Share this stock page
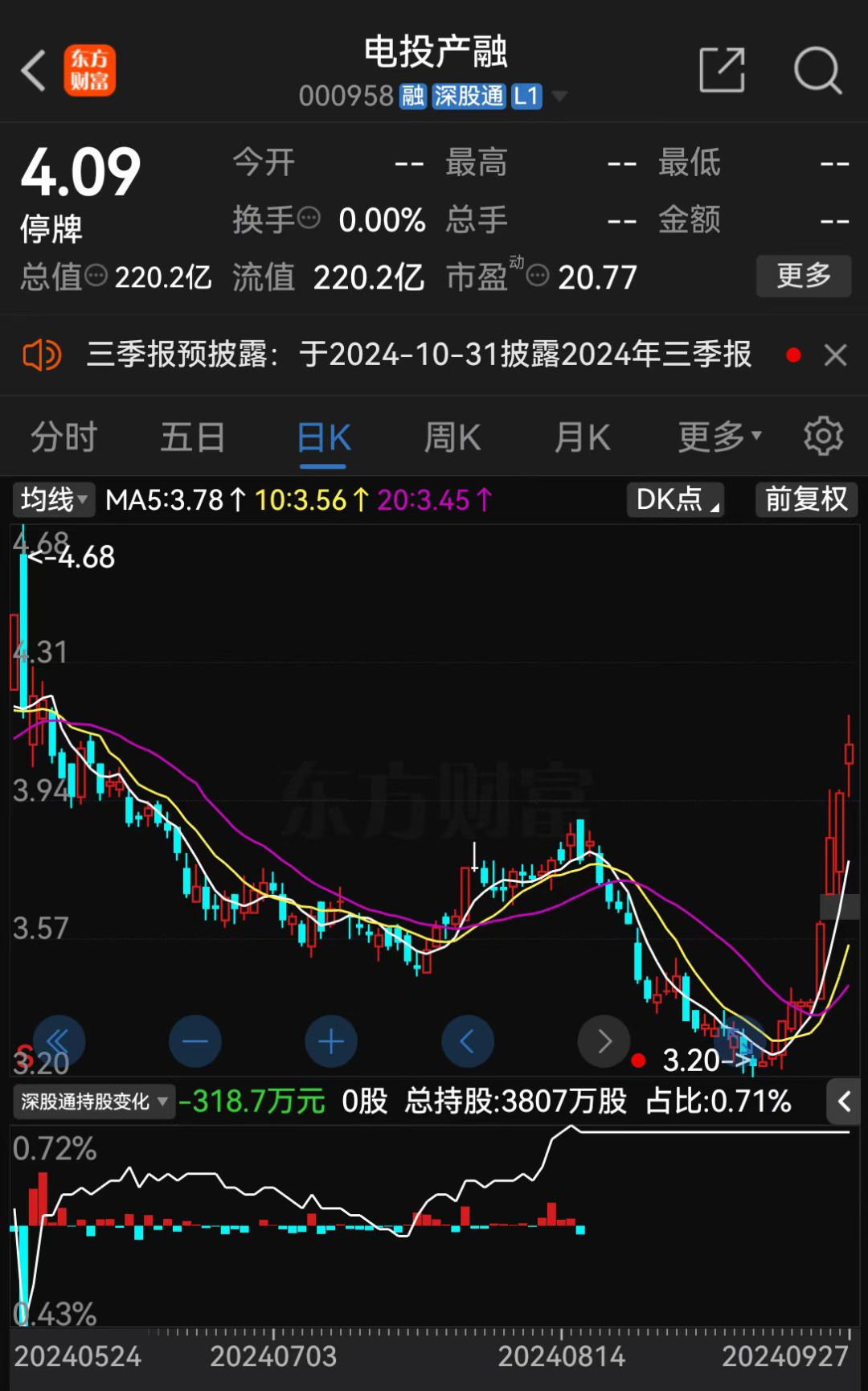The width and height of the screenshot is (868, 1391). coord(722,71)
